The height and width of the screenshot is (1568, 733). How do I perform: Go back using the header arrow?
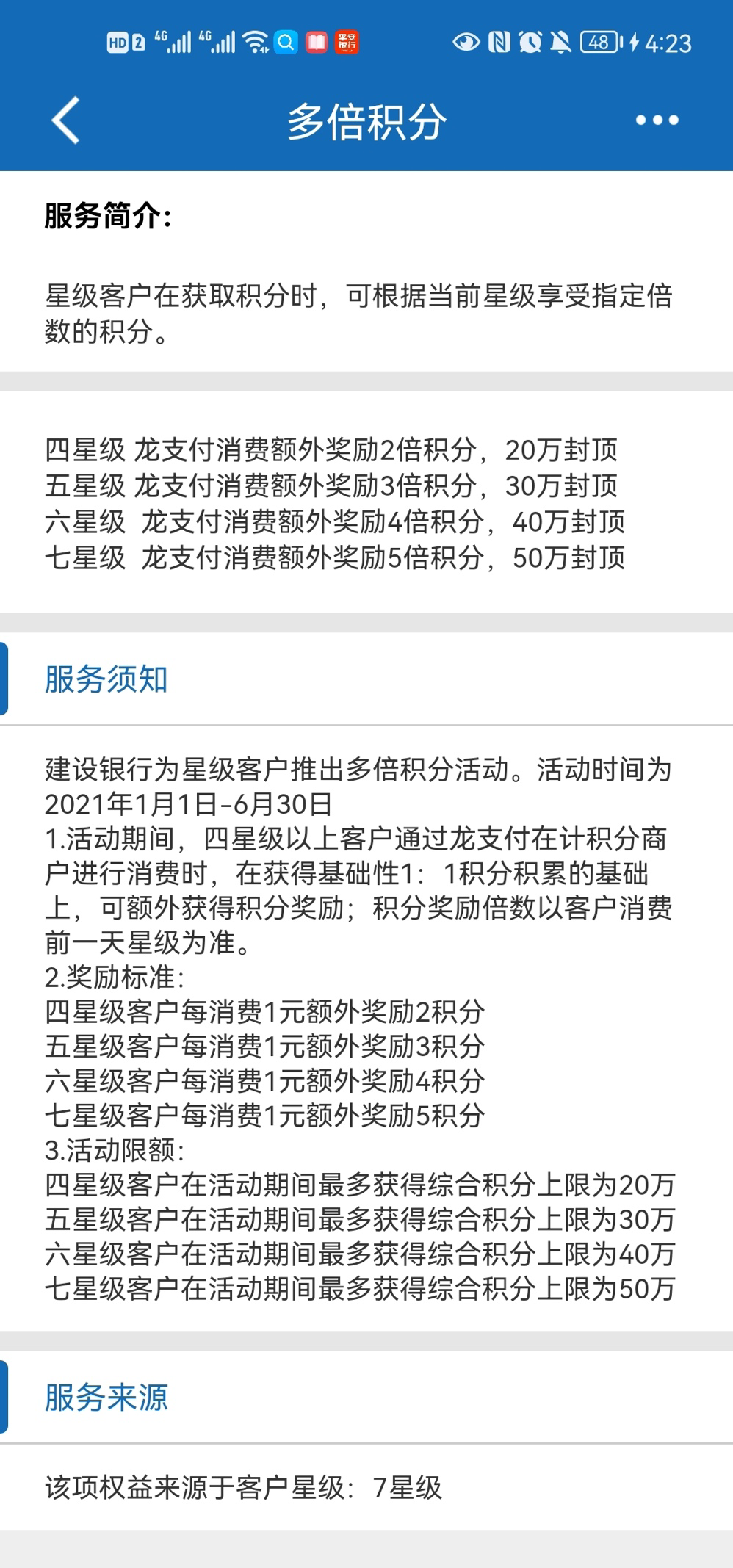[65, 120]
